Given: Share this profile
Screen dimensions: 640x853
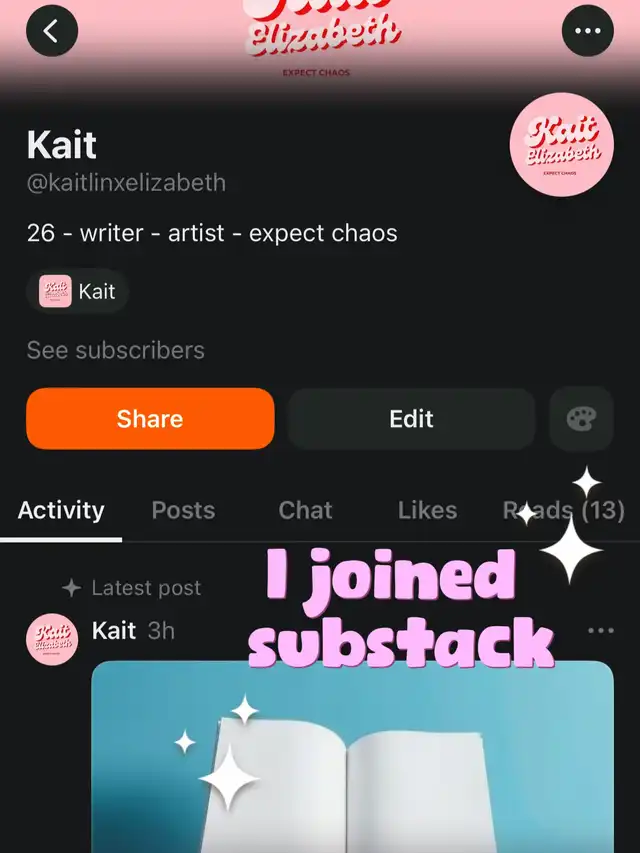Looking at the screenshot, I should point(150,419).
